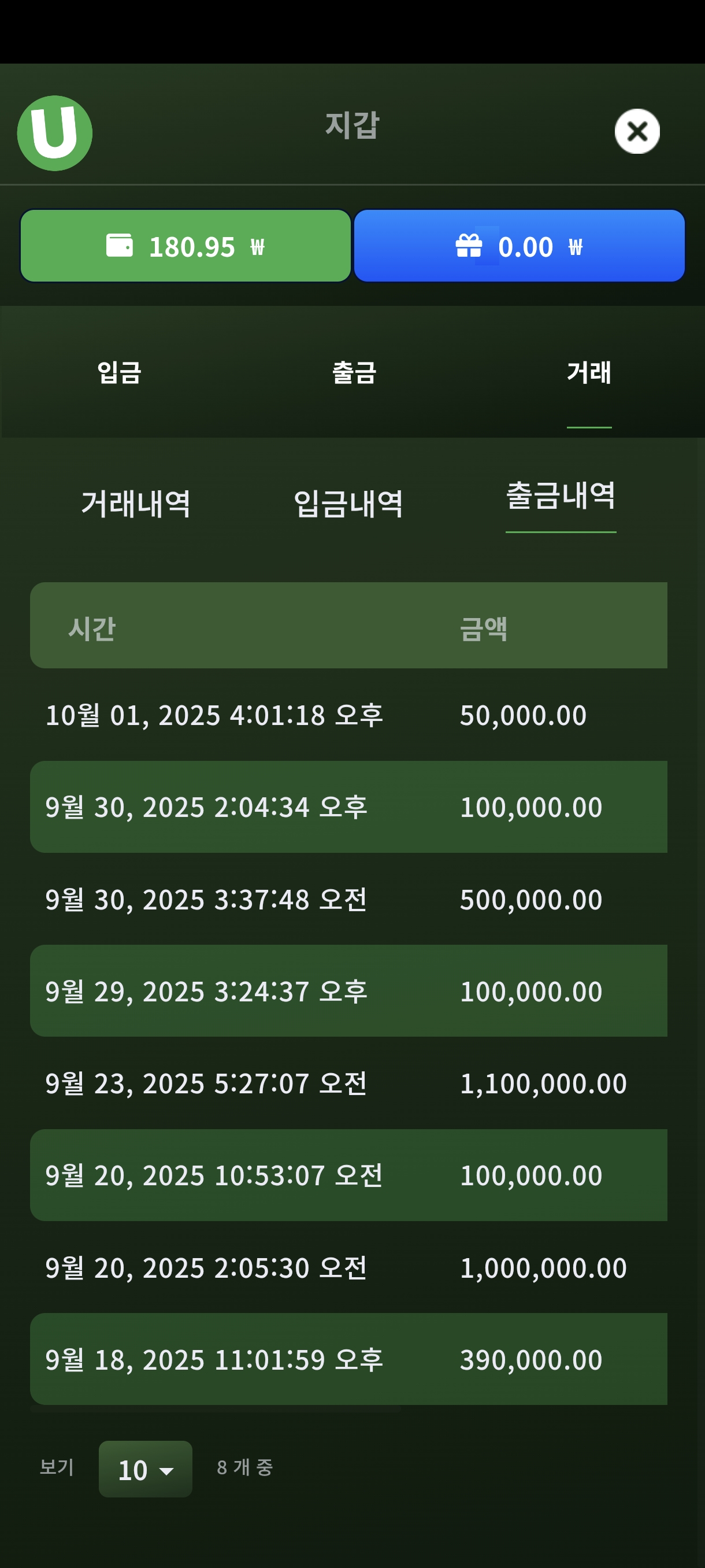Switch to the 입금 tab

[x=119, y=372]
